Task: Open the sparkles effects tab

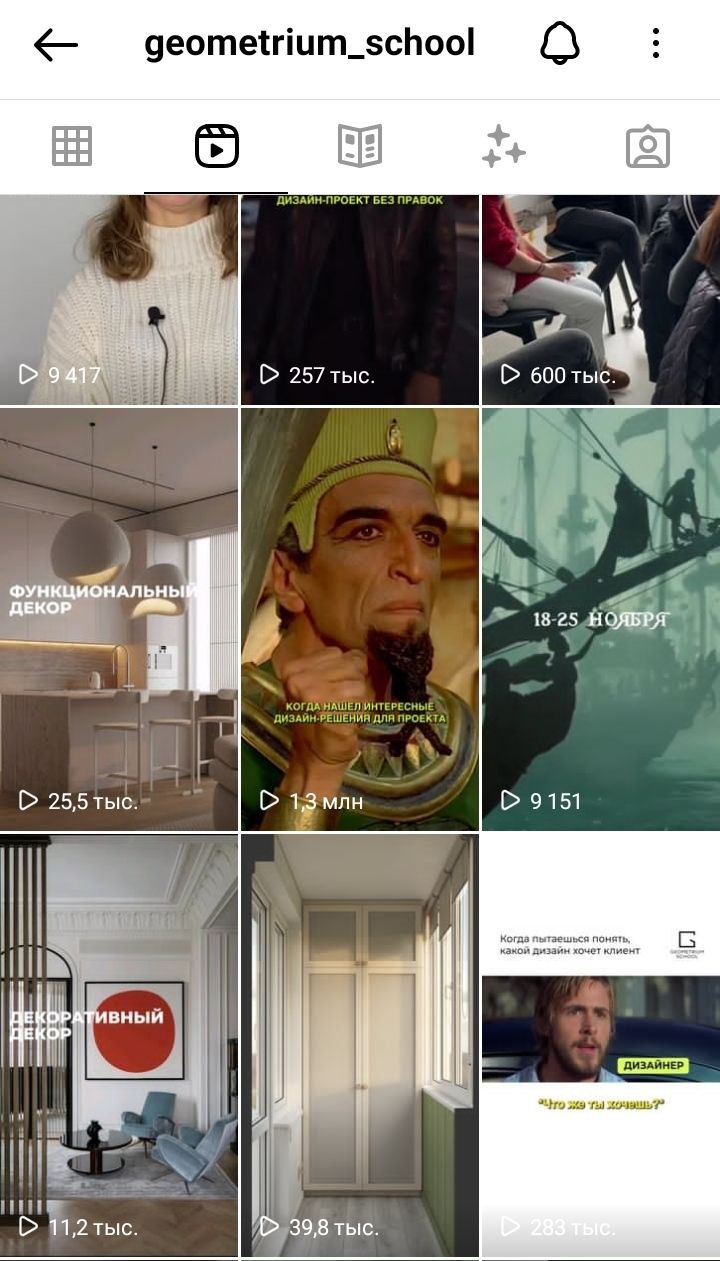Action: tap(503, 147)
